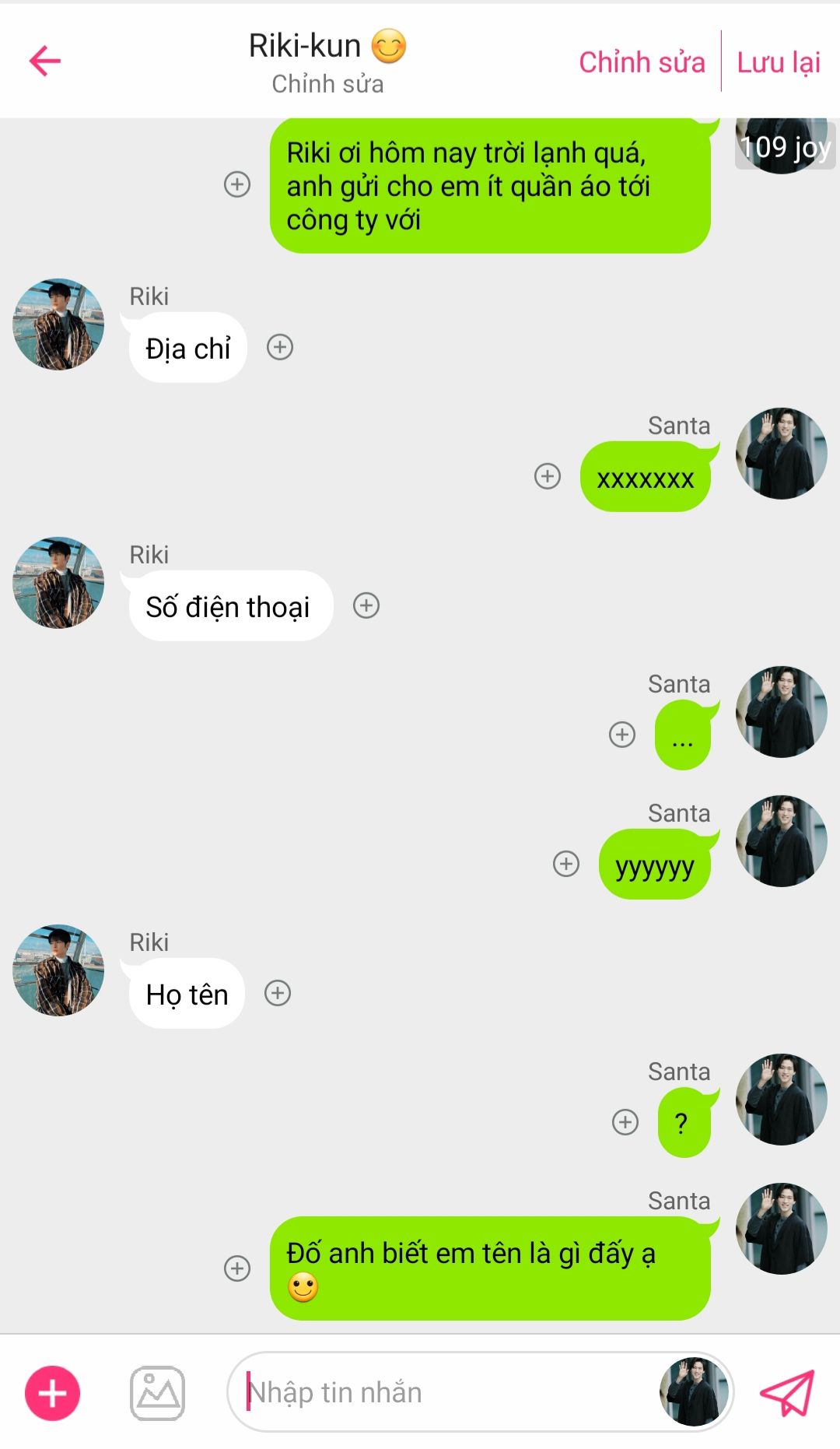Tap the Chỉnh sửa button
Viewport: 840px width, 1449px height.
(x=642, y=62)
